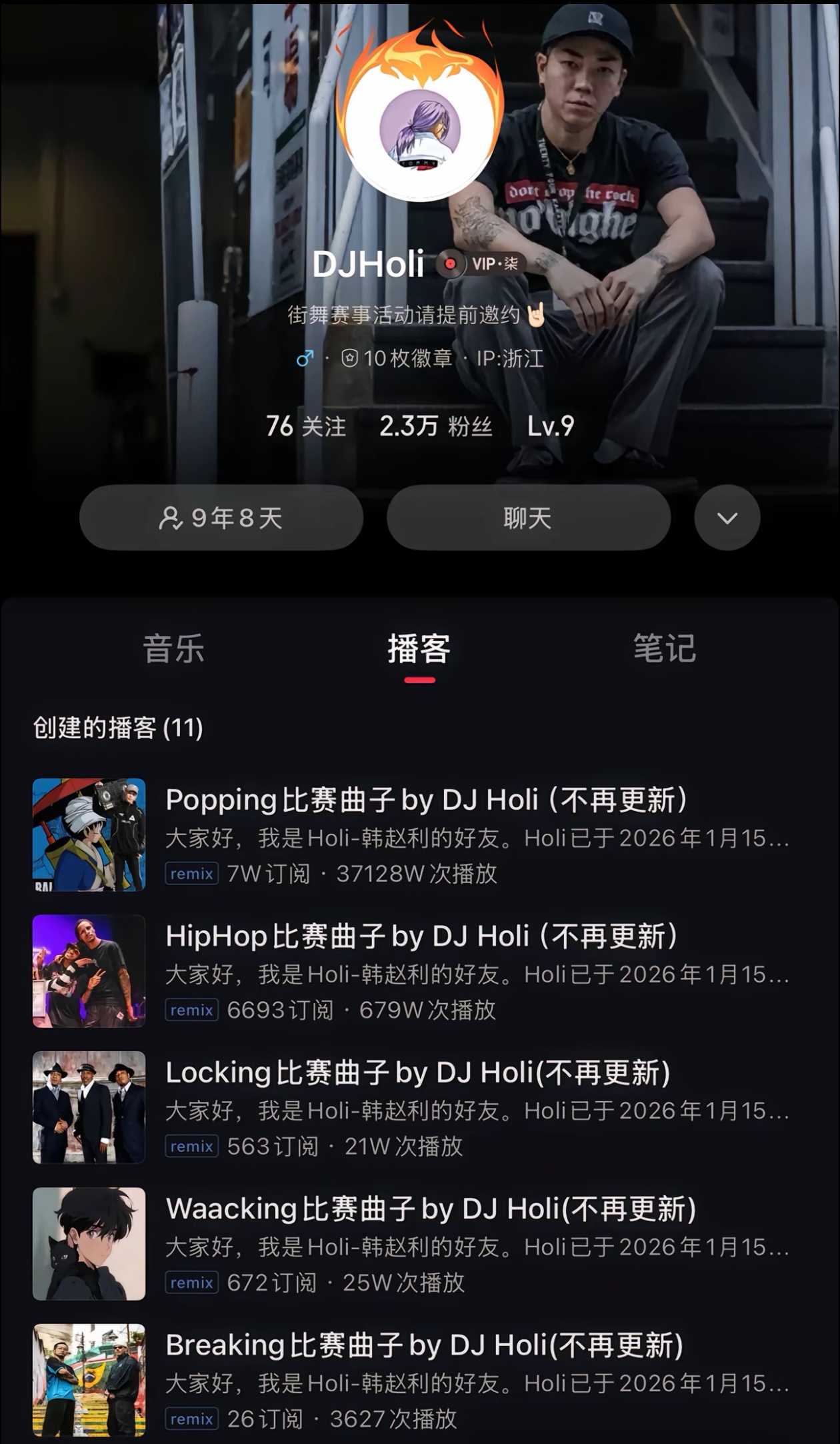Open Popping比赛曲子 by DJ Holi podcast
Screen dimensions: 840x1444
point(425,800)
